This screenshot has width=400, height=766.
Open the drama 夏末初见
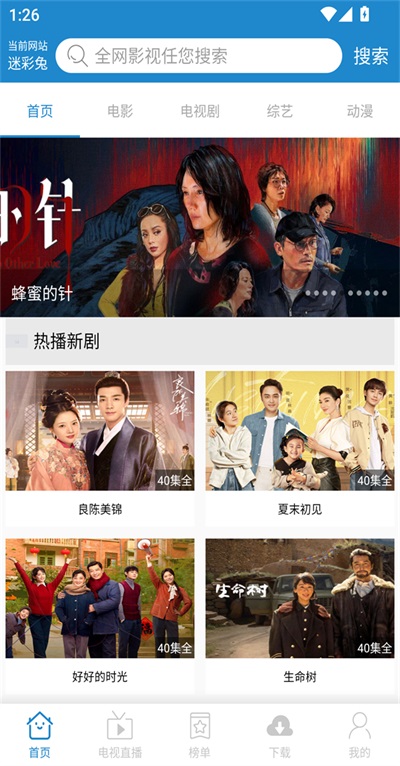[x=300, y=447]
